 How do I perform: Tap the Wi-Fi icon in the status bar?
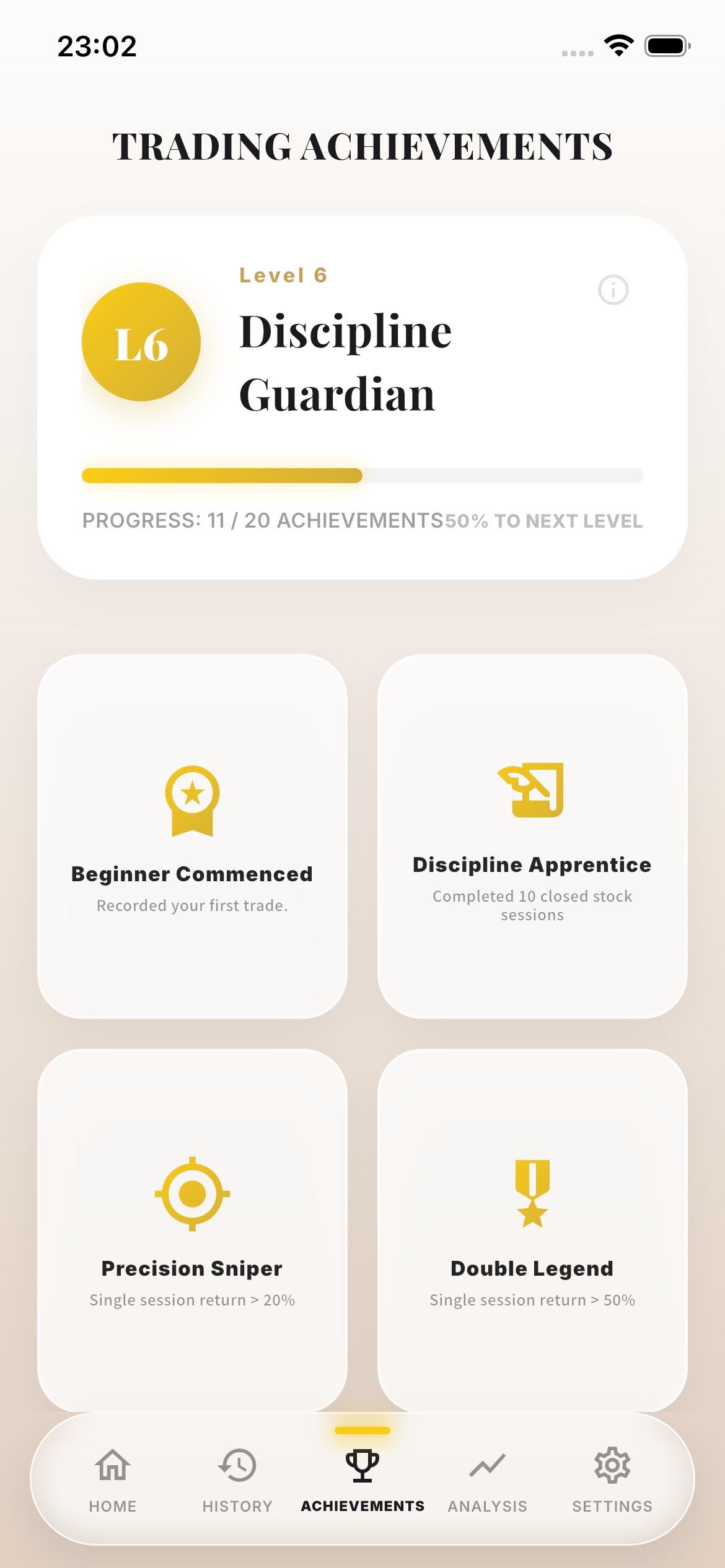click(x=618, y=44)
